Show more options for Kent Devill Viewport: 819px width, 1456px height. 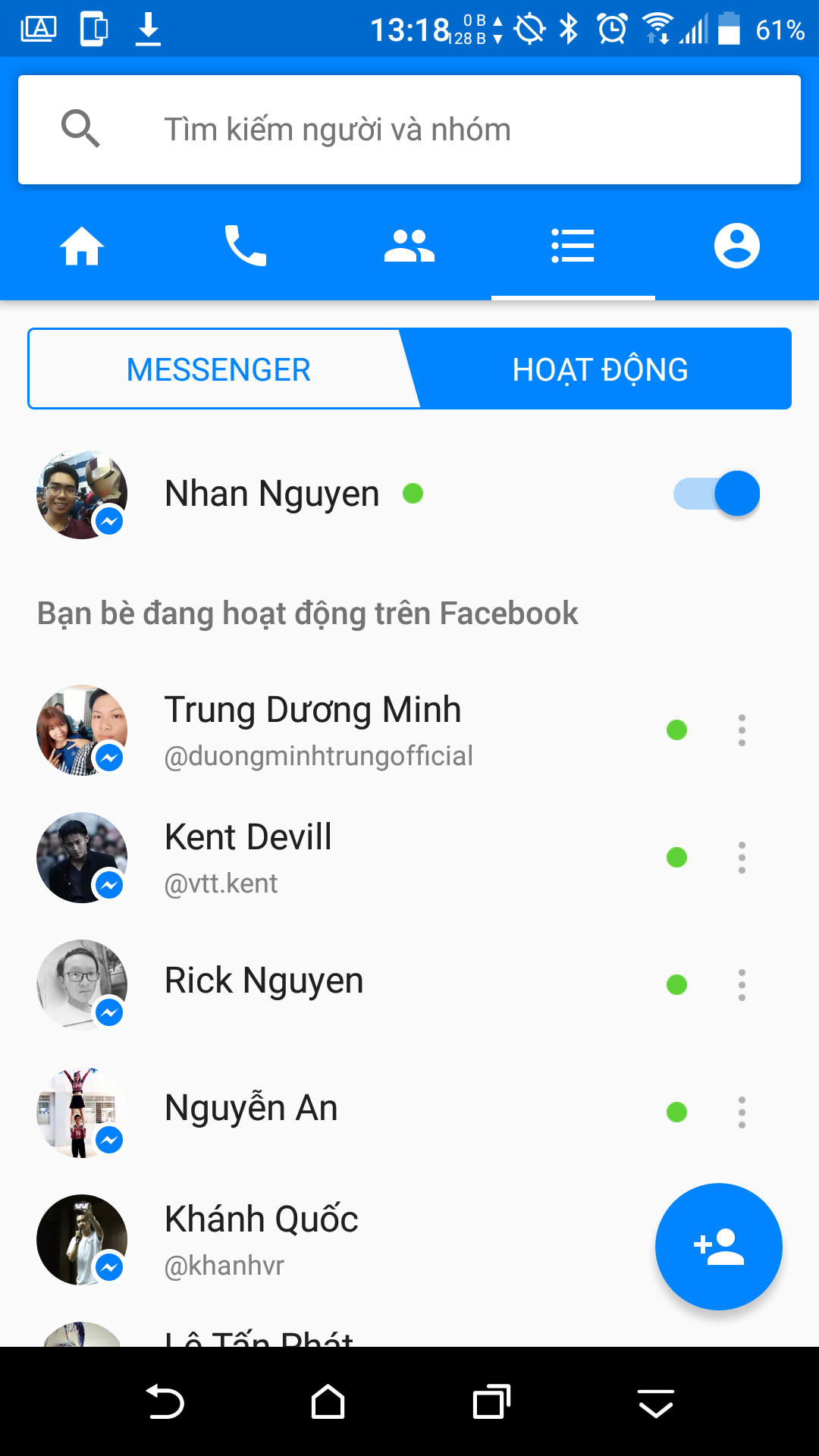pos(742,858)
